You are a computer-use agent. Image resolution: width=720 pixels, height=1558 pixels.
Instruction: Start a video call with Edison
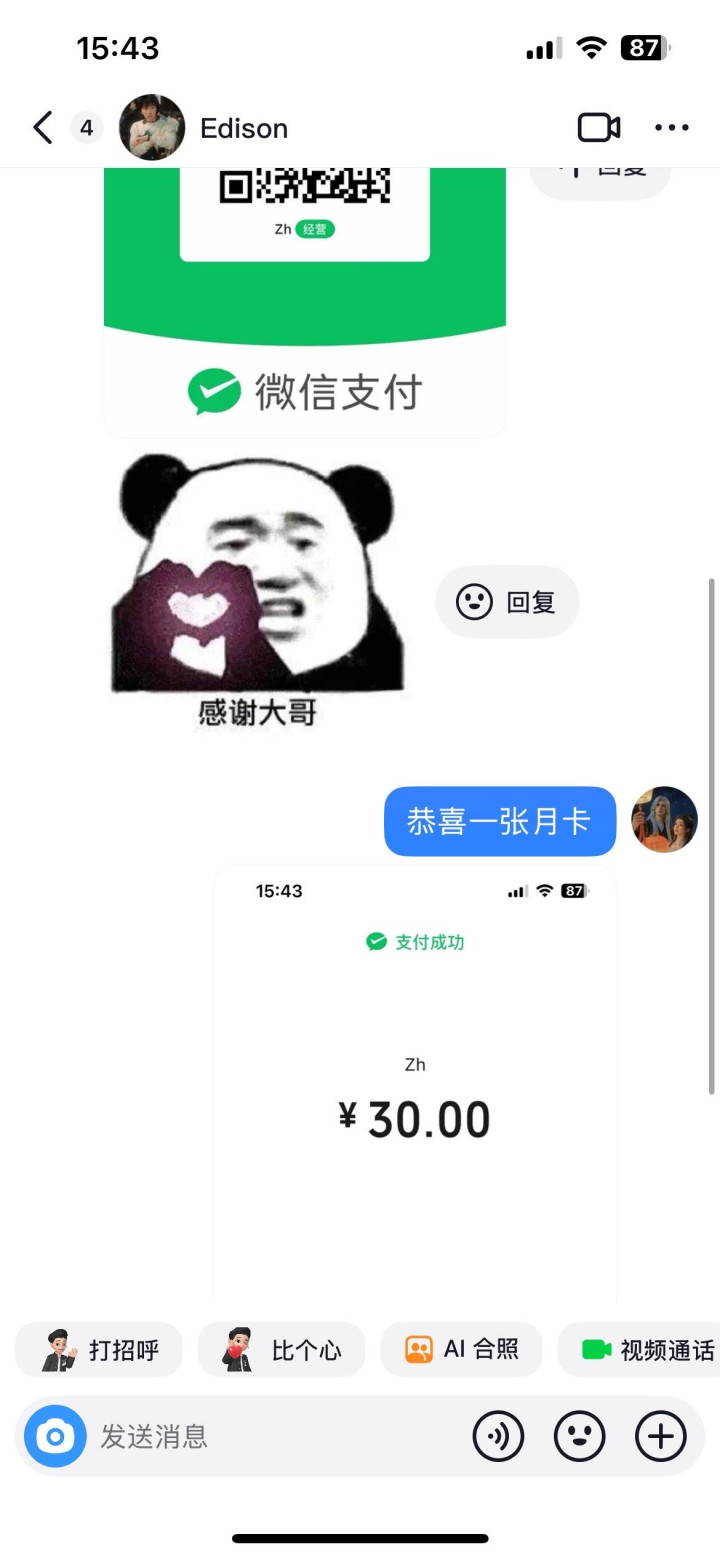(x=599, y=128)
